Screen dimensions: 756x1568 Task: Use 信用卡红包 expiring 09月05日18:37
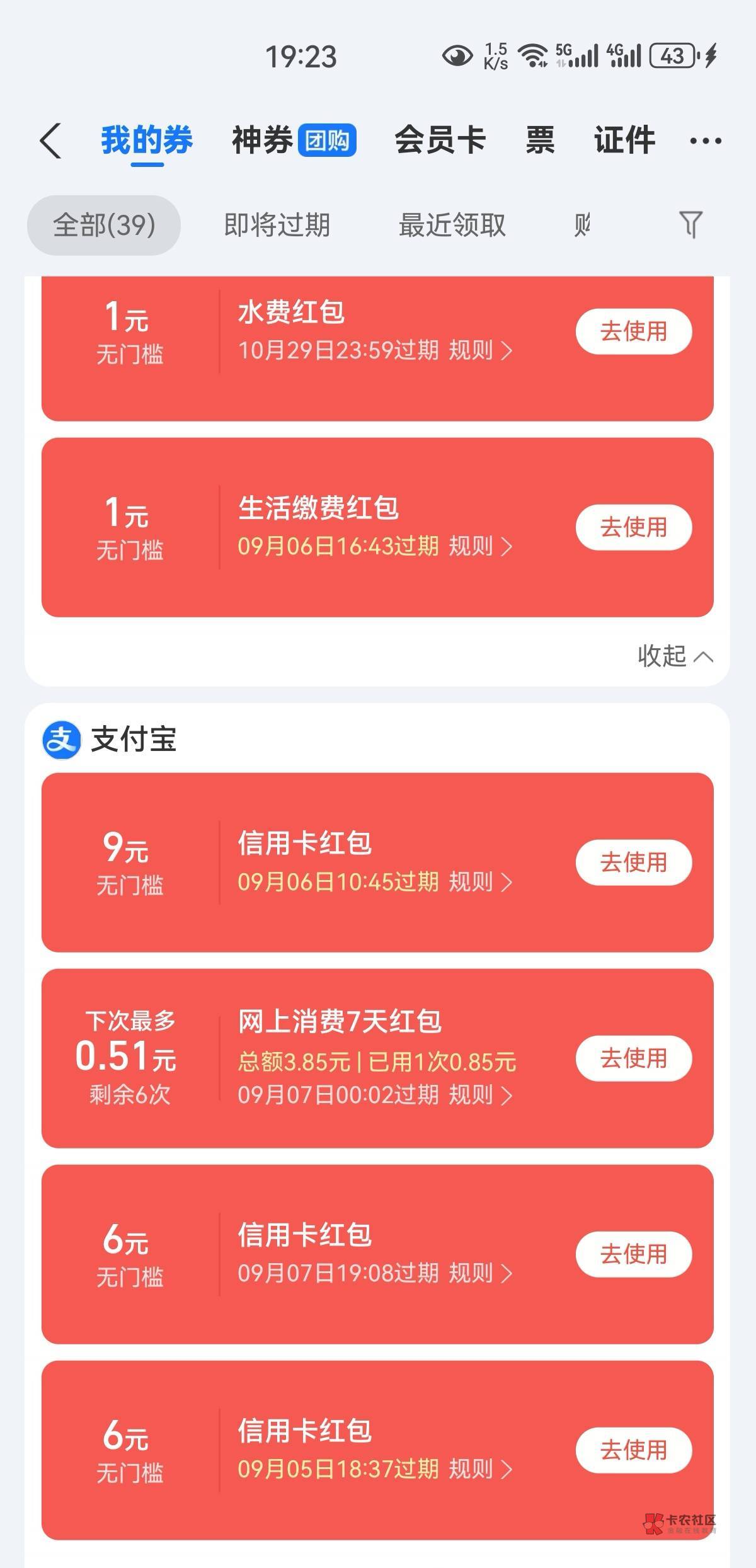point(634,1450)
